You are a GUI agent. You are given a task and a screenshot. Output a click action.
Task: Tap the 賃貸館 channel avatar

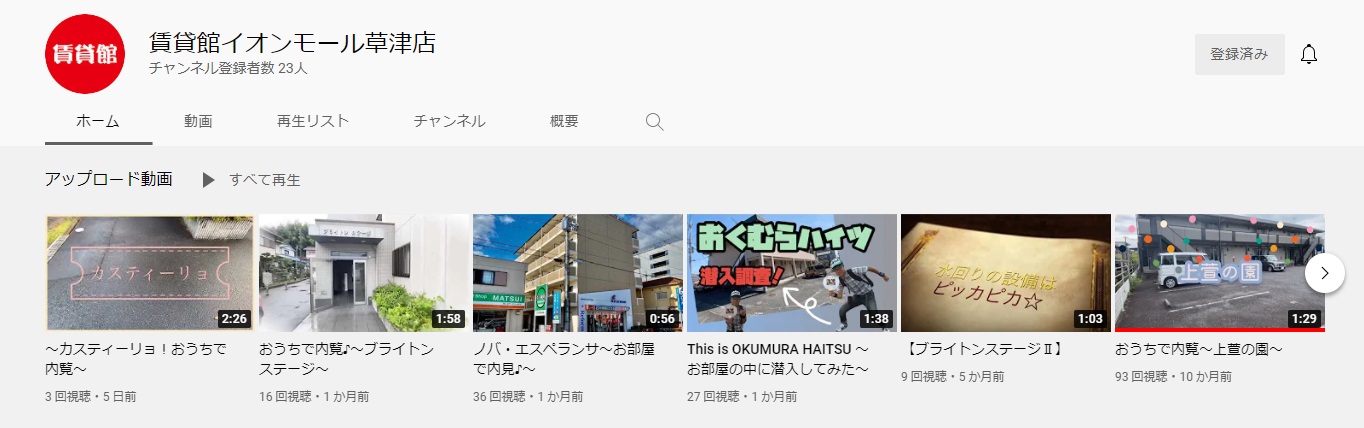(x=85, y=55)
